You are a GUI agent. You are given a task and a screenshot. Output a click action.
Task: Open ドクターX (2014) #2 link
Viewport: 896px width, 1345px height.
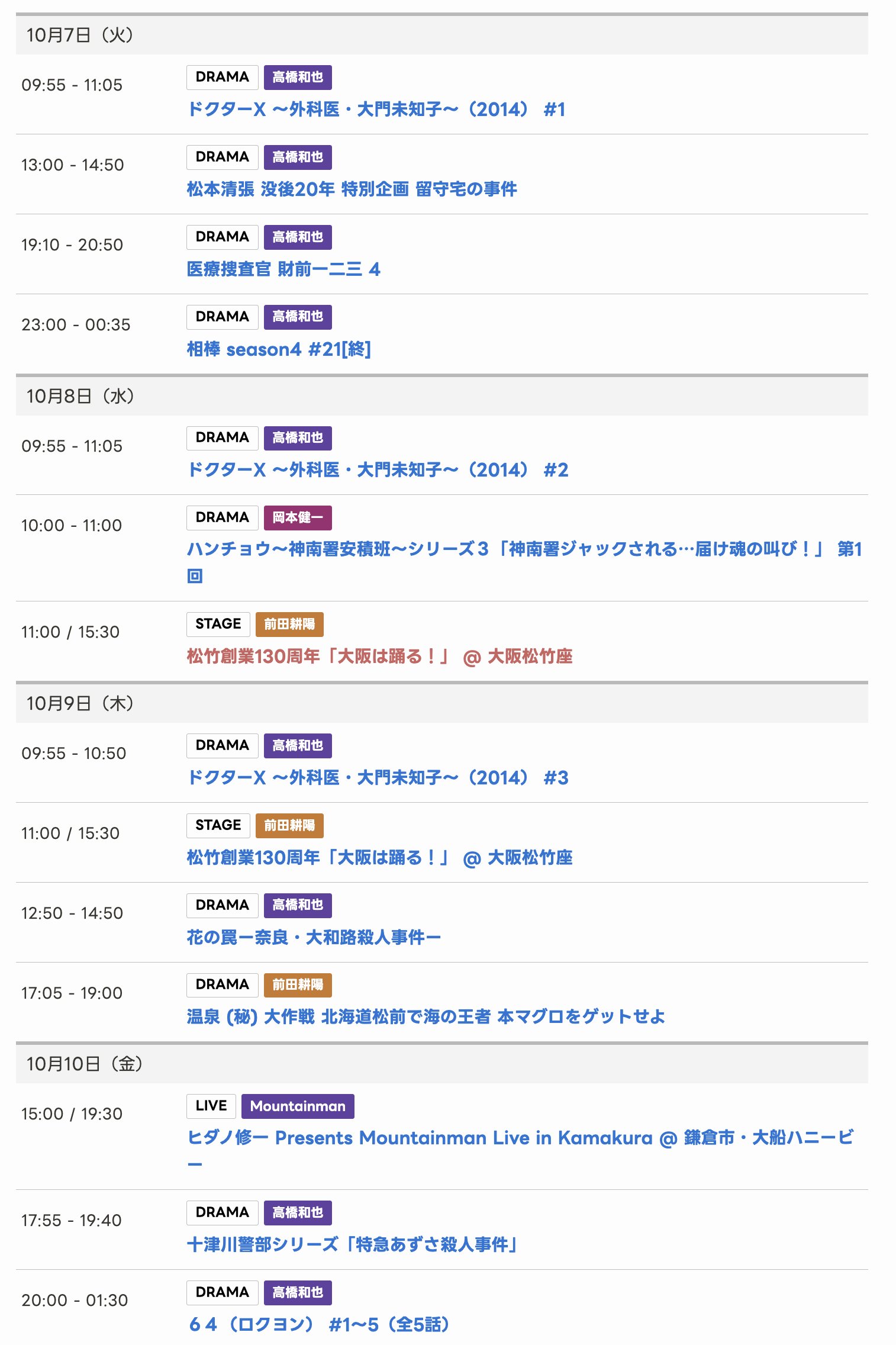pos(377,470)
